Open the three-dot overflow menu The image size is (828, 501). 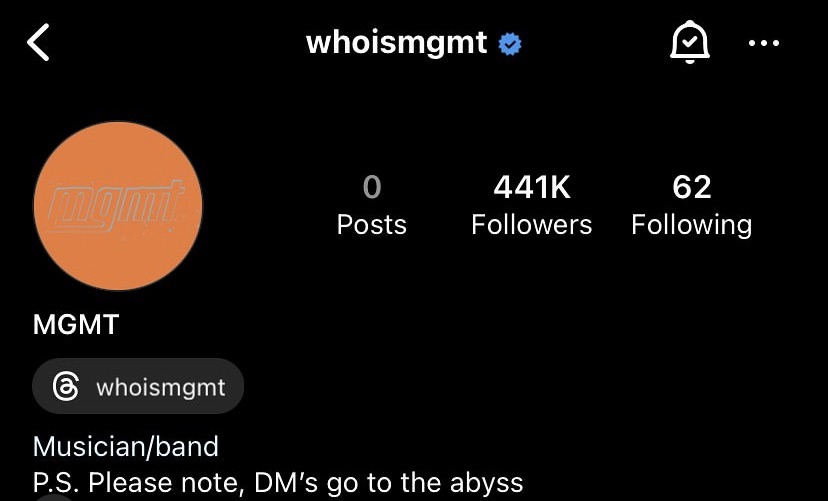pos(764,43)
